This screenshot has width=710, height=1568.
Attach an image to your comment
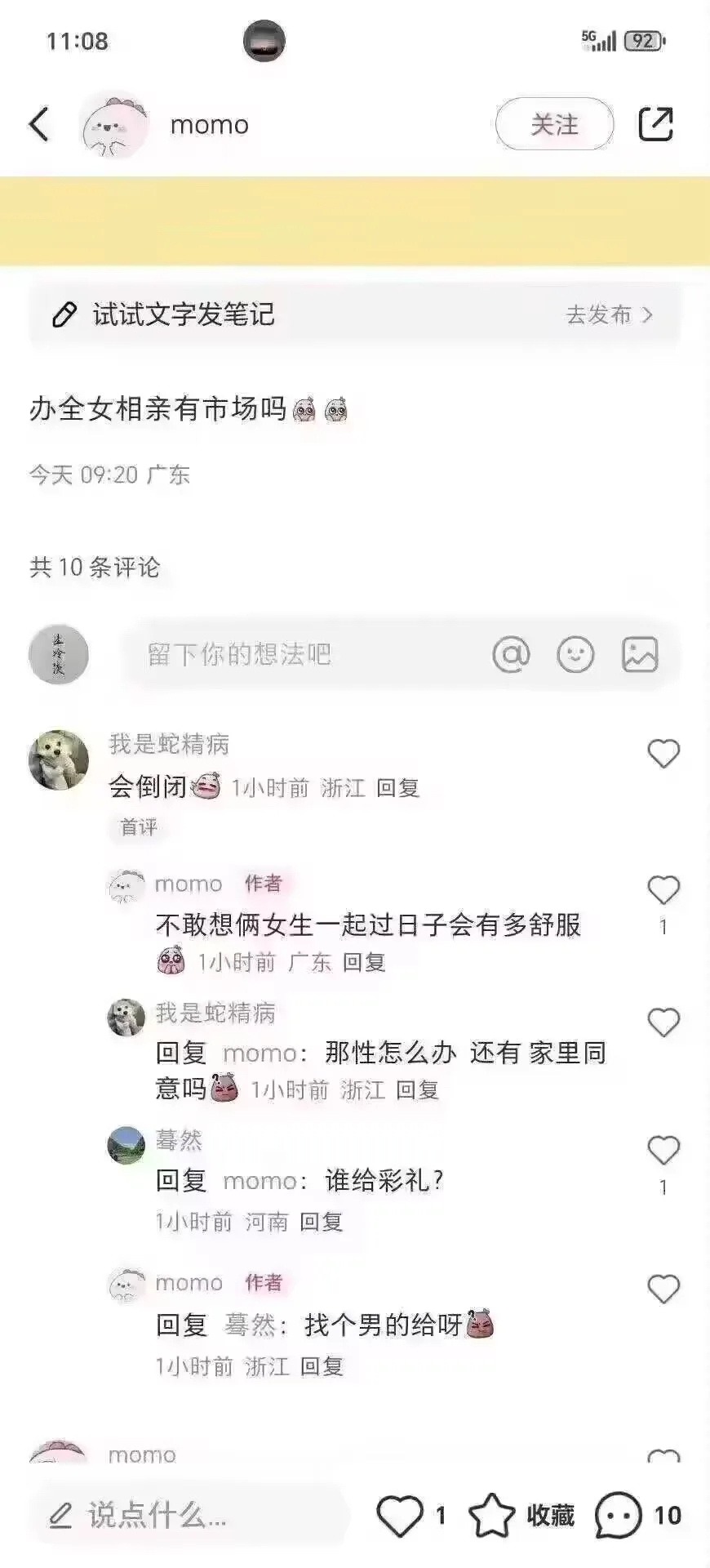640,654
